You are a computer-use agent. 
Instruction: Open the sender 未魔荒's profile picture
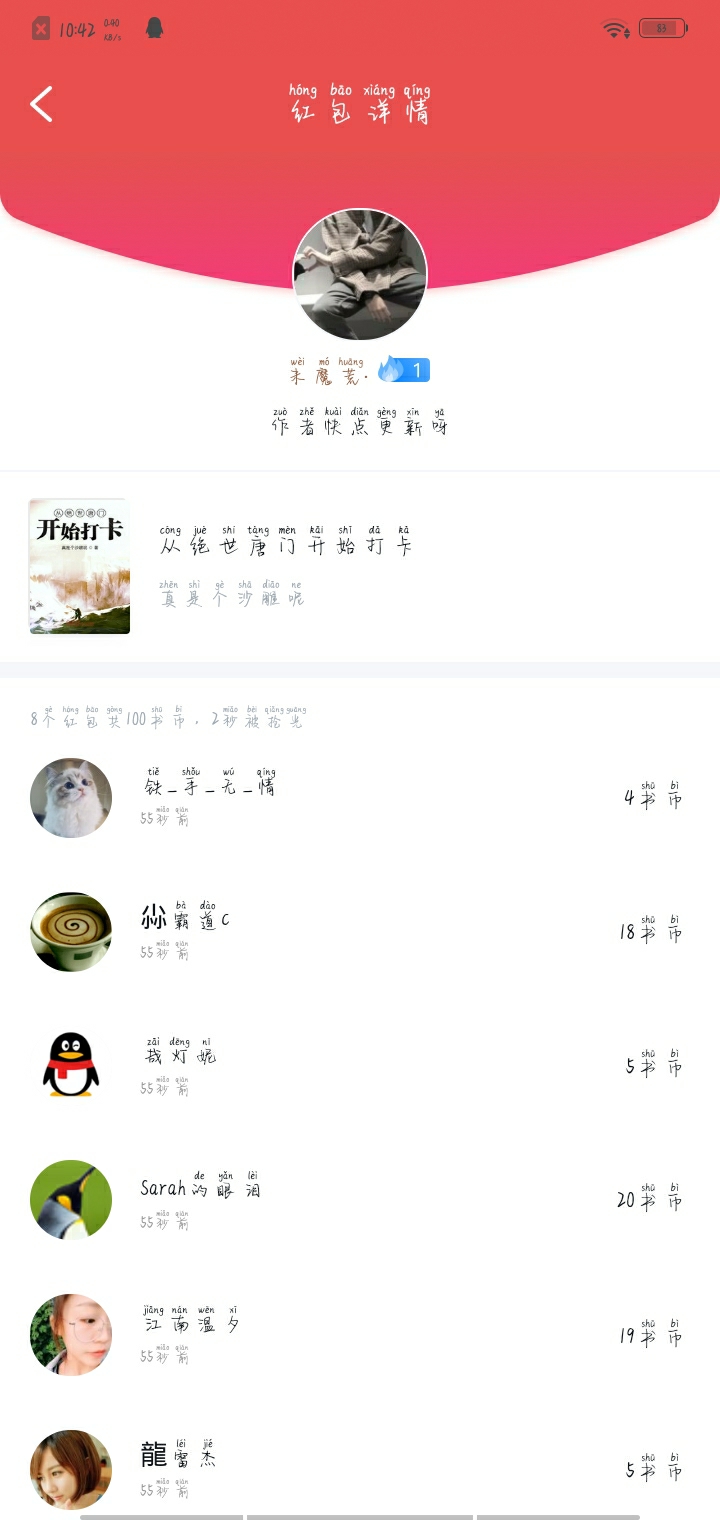click(360, 275)
